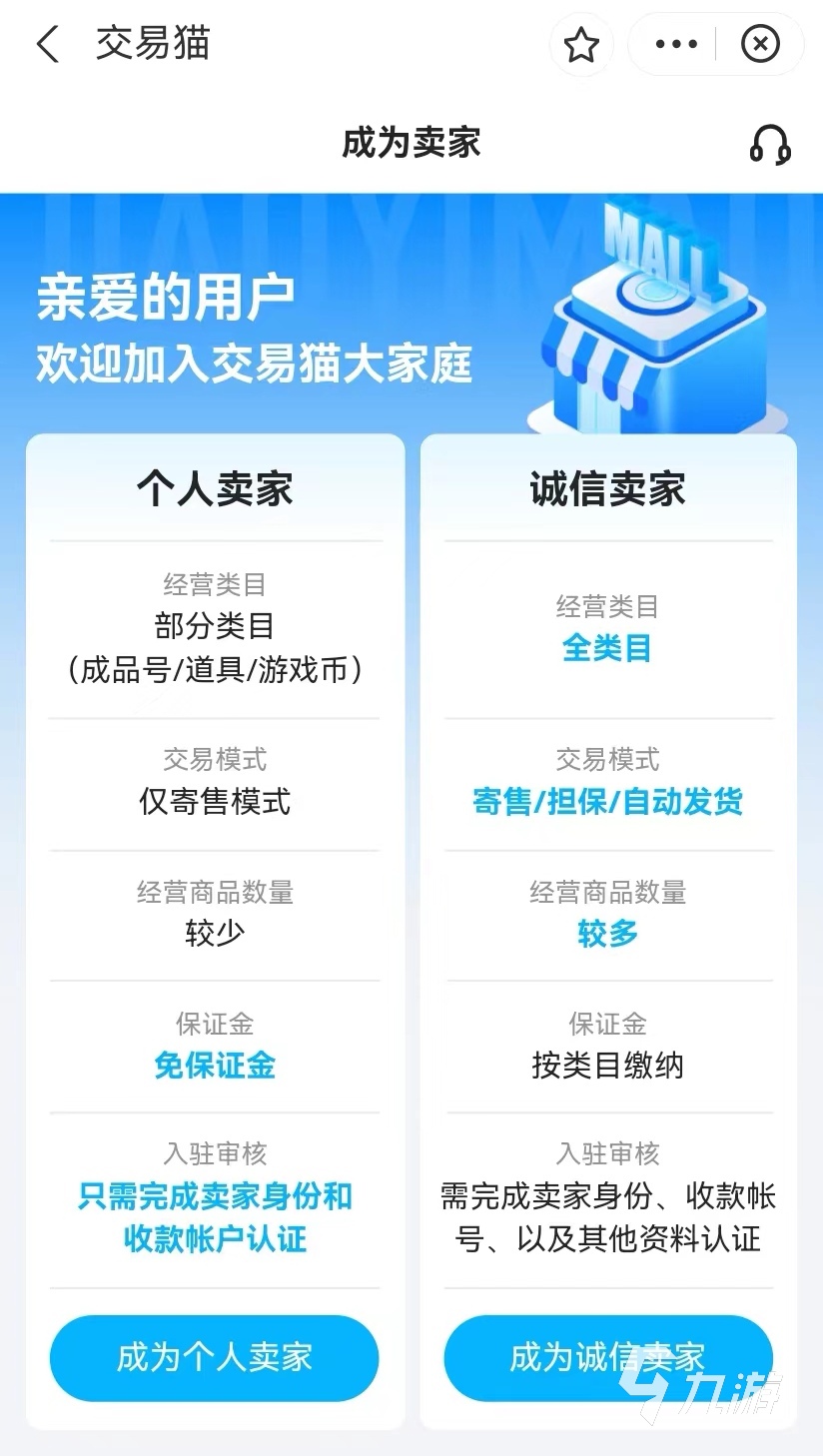This screenshot has height=1456, width=823.
Task: Tap 成为诚信卖家 button
Action: tap(607, 1357)
